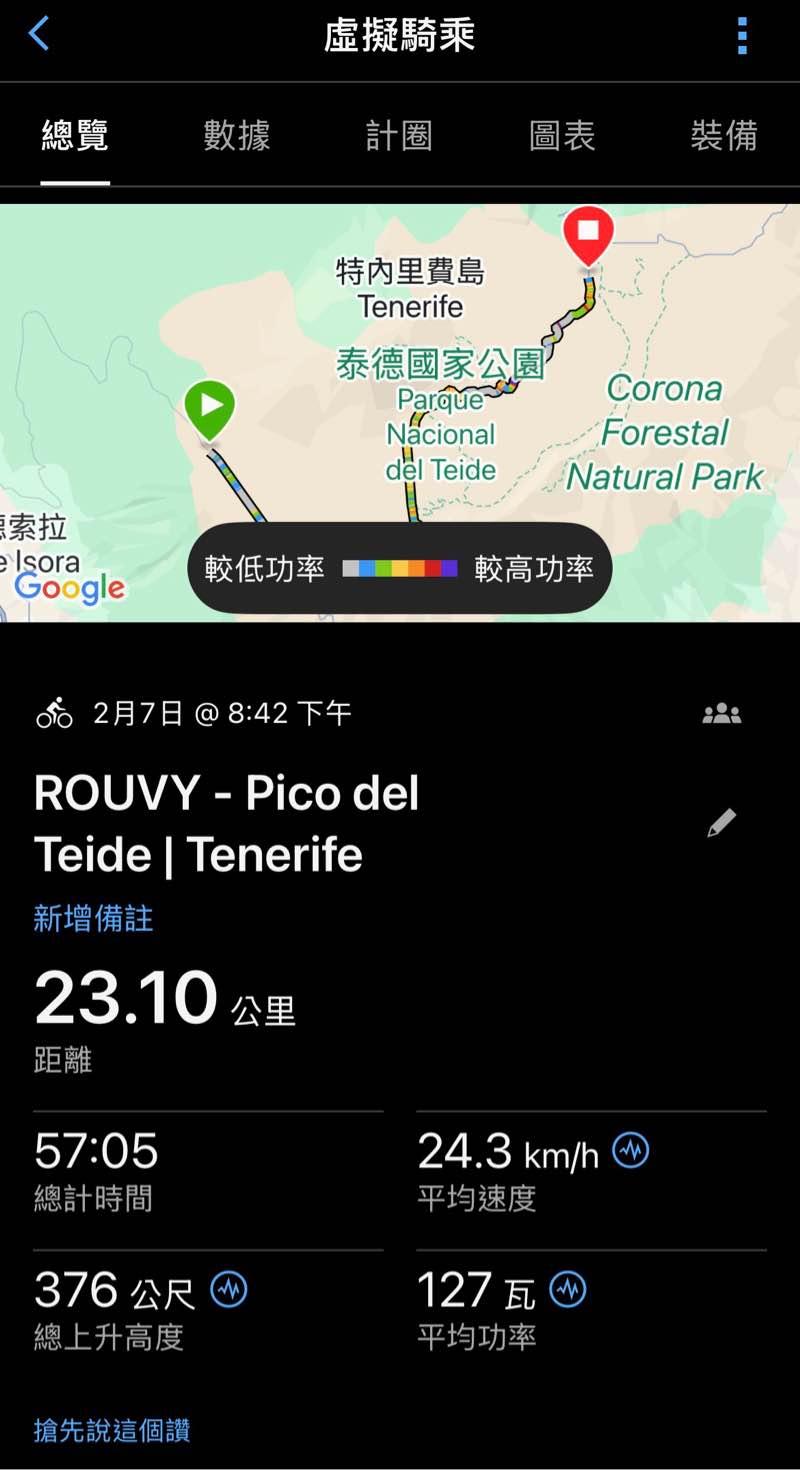This screenshot has height=1470, width=800.
Task: Open the icon beside 376 公尺 total ascent
Action: point(229,1290)
